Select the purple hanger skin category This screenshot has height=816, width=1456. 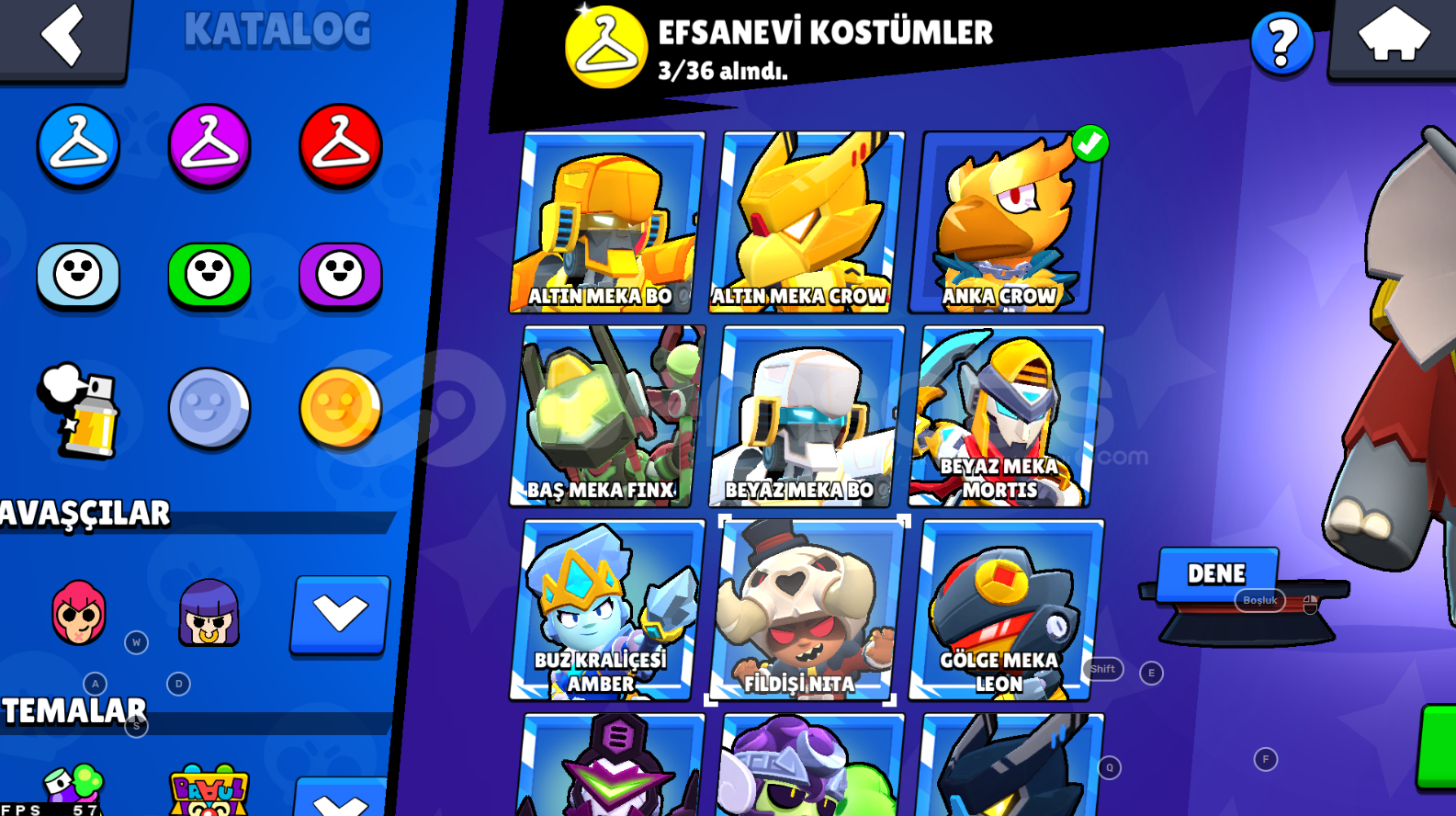209,145
